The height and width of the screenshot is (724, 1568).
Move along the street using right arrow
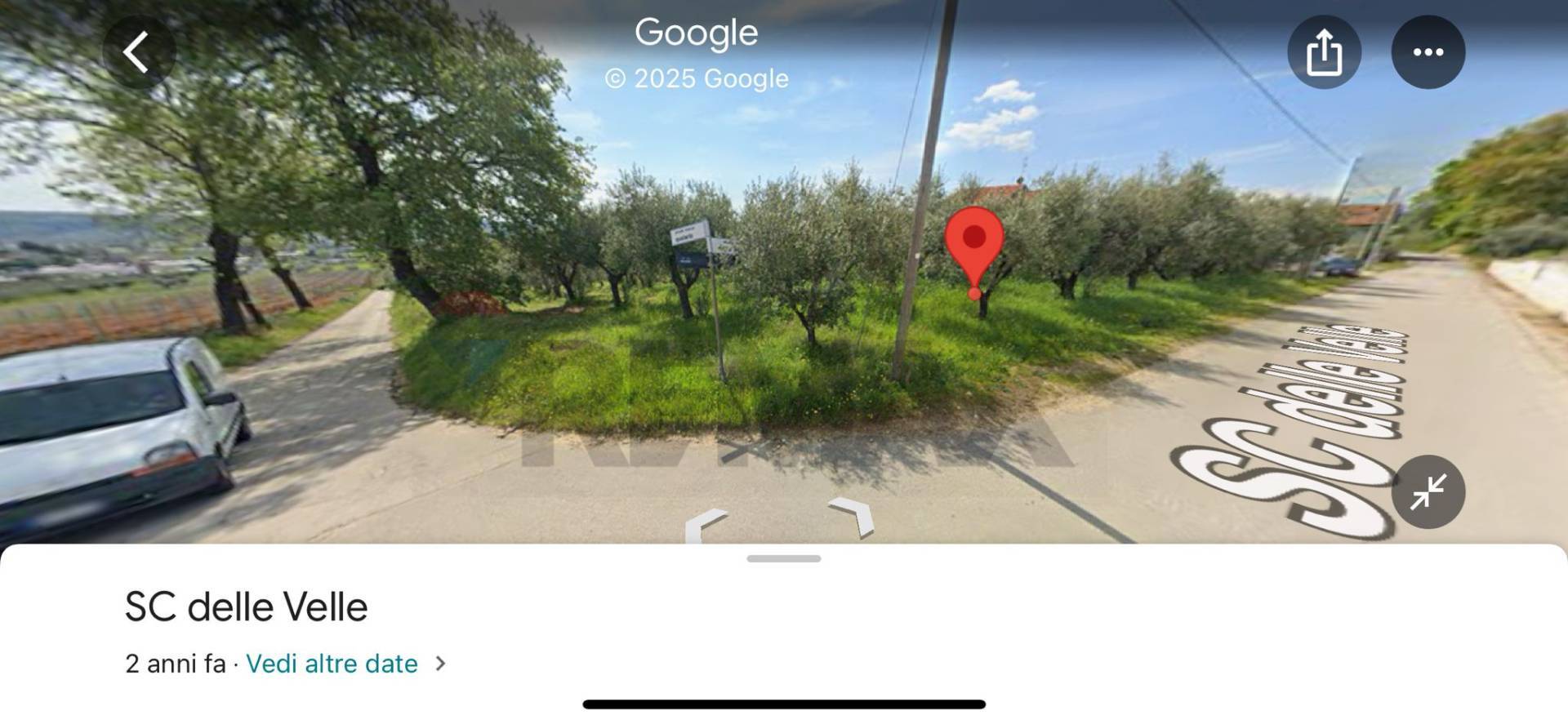(853, 517)
